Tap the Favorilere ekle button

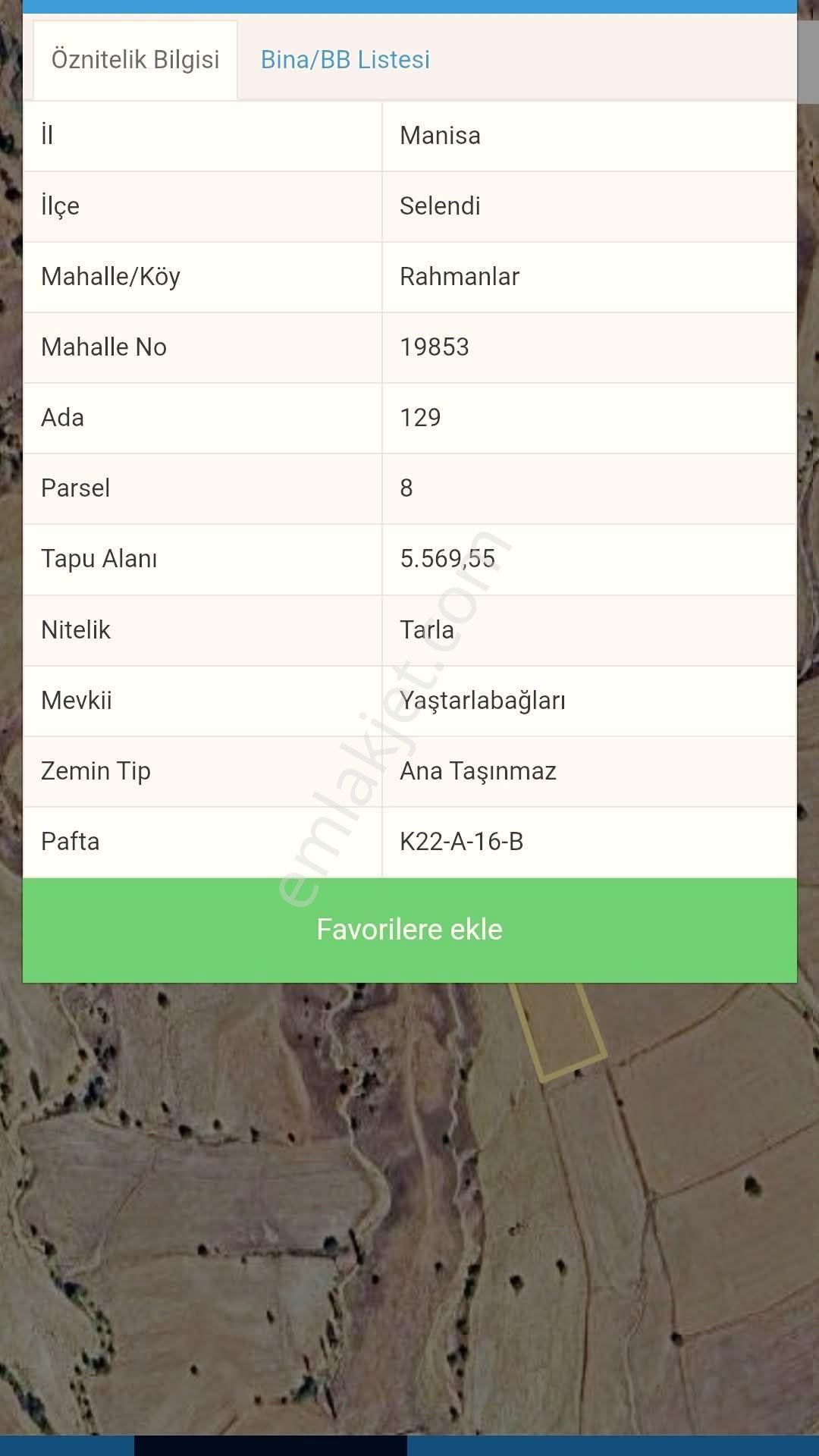pyautogui.click(x=409, y=930)
